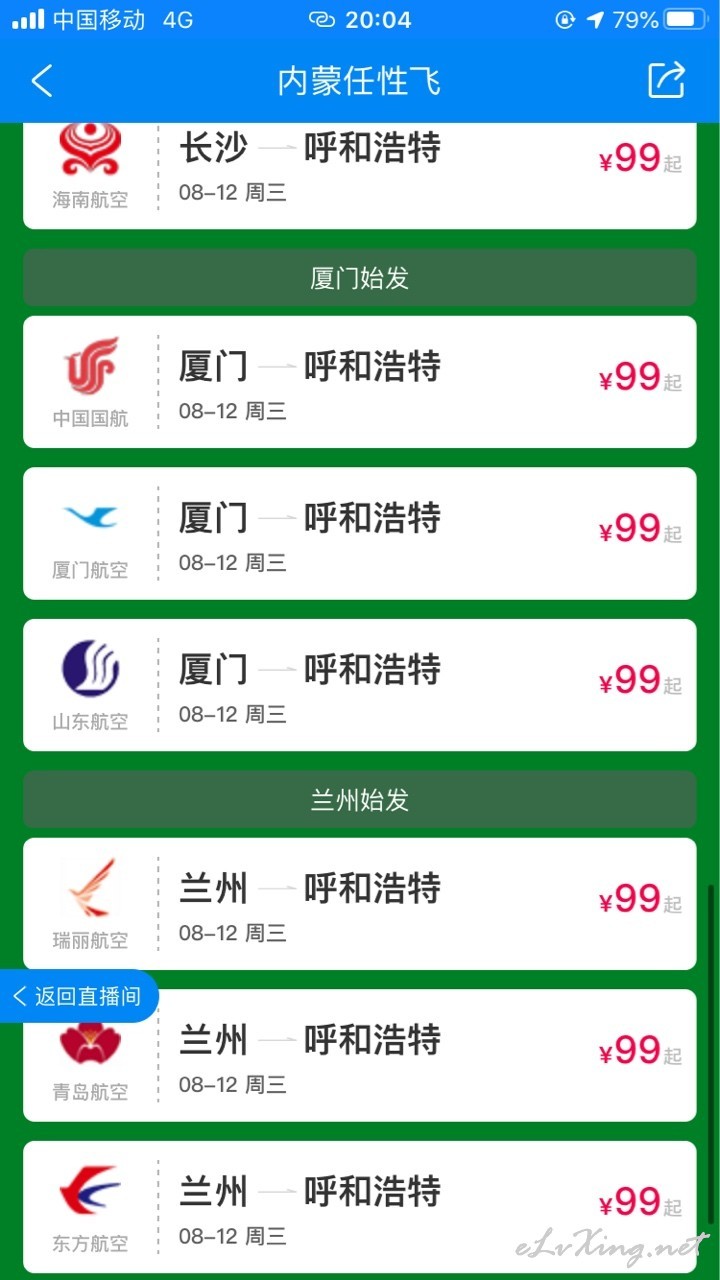Go back using the top-left arrow
The width and height of the screenshot is (720, 1280).
click(x=42, y=81)
